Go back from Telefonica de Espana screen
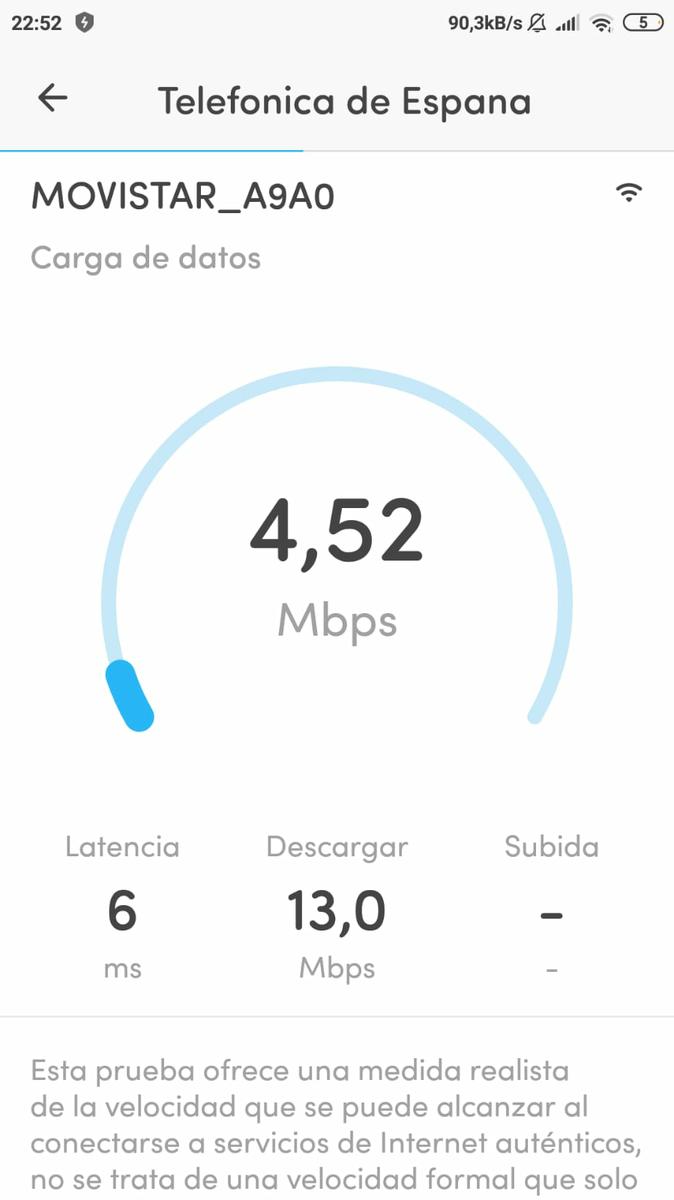674x1200 pixels. point(52,98)
